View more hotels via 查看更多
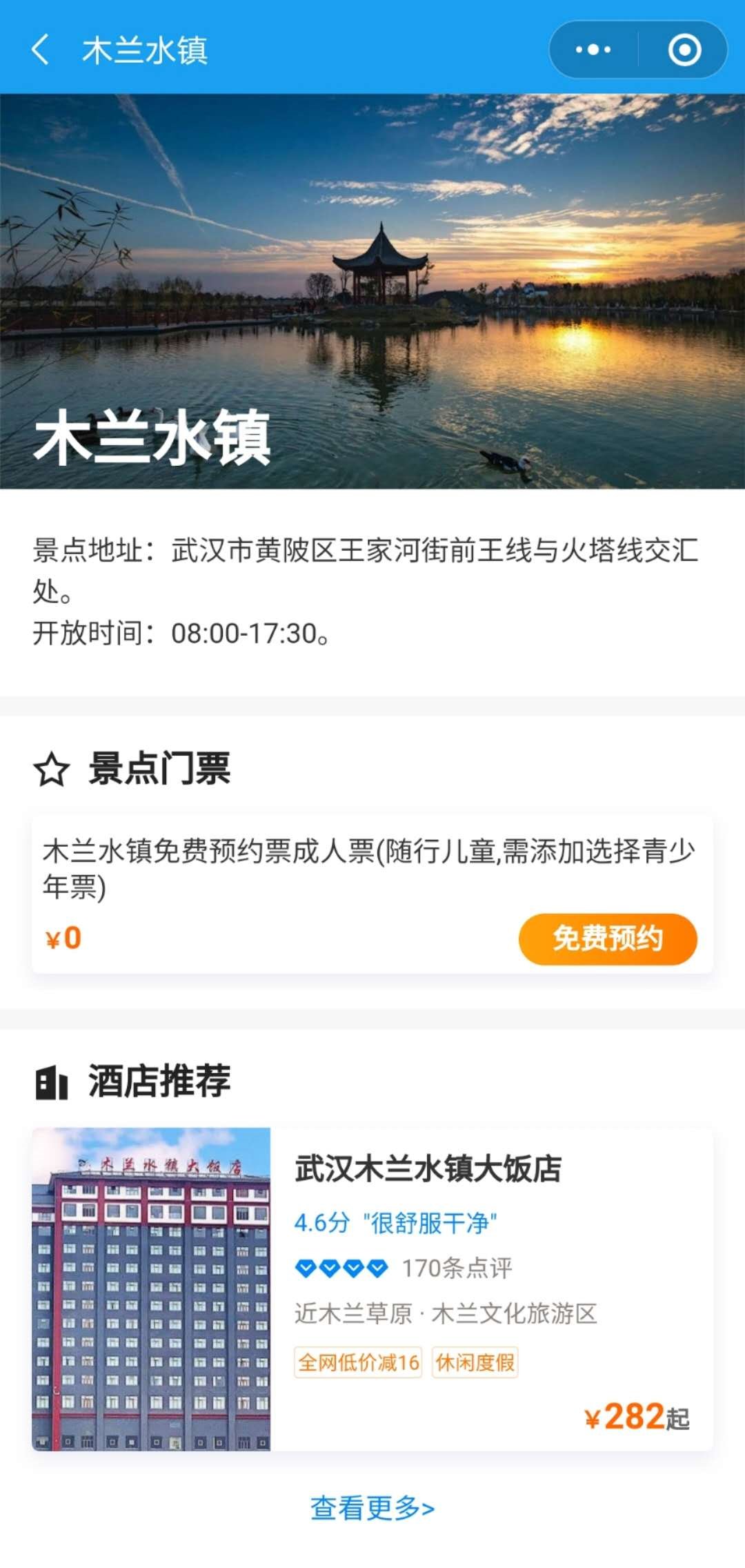 pos(372,1509)
